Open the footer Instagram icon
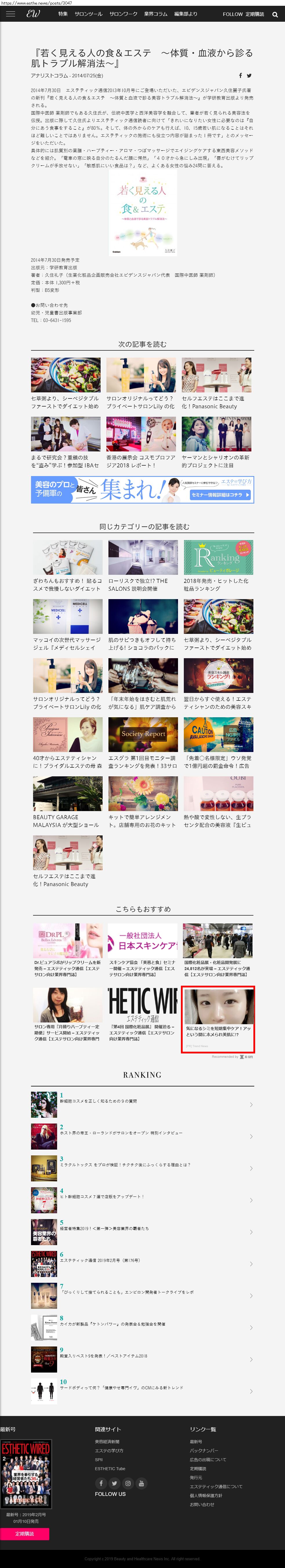285x1568 pixels. (128, 1483)
